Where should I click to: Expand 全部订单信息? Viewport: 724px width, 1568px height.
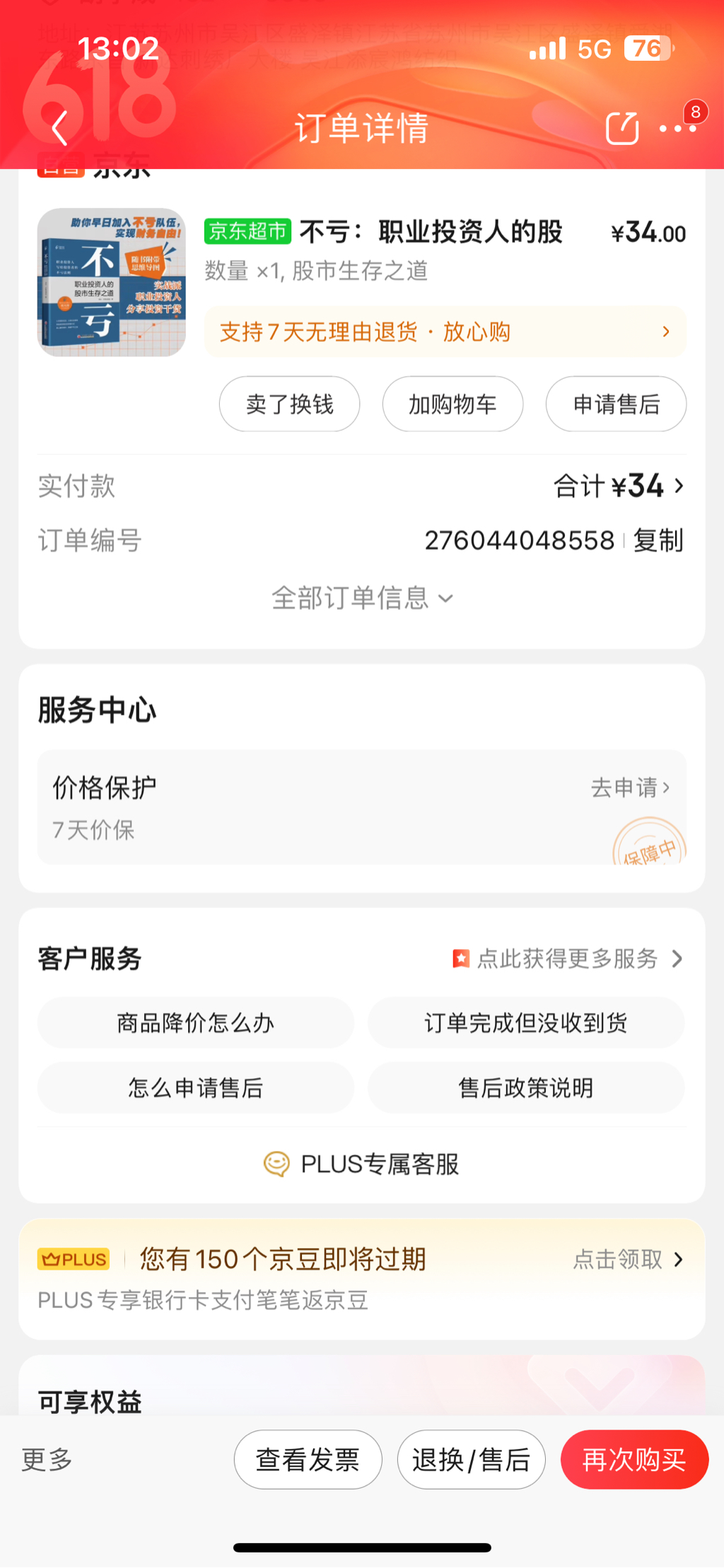click(x=362, y=598)
